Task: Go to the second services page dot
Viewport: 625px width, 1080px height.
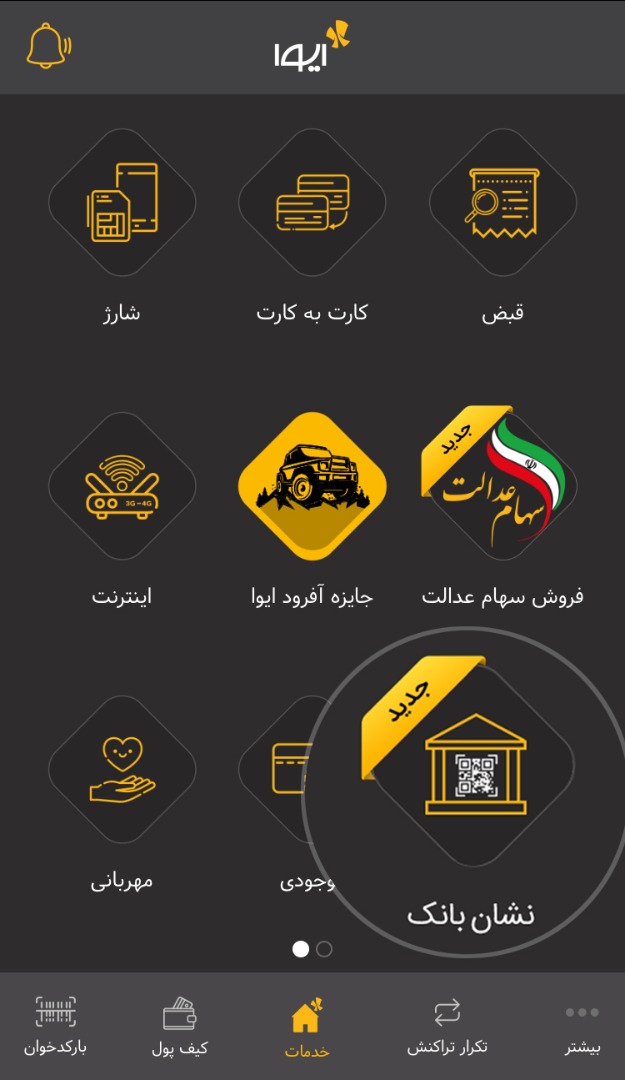Action: click(324, 949)
